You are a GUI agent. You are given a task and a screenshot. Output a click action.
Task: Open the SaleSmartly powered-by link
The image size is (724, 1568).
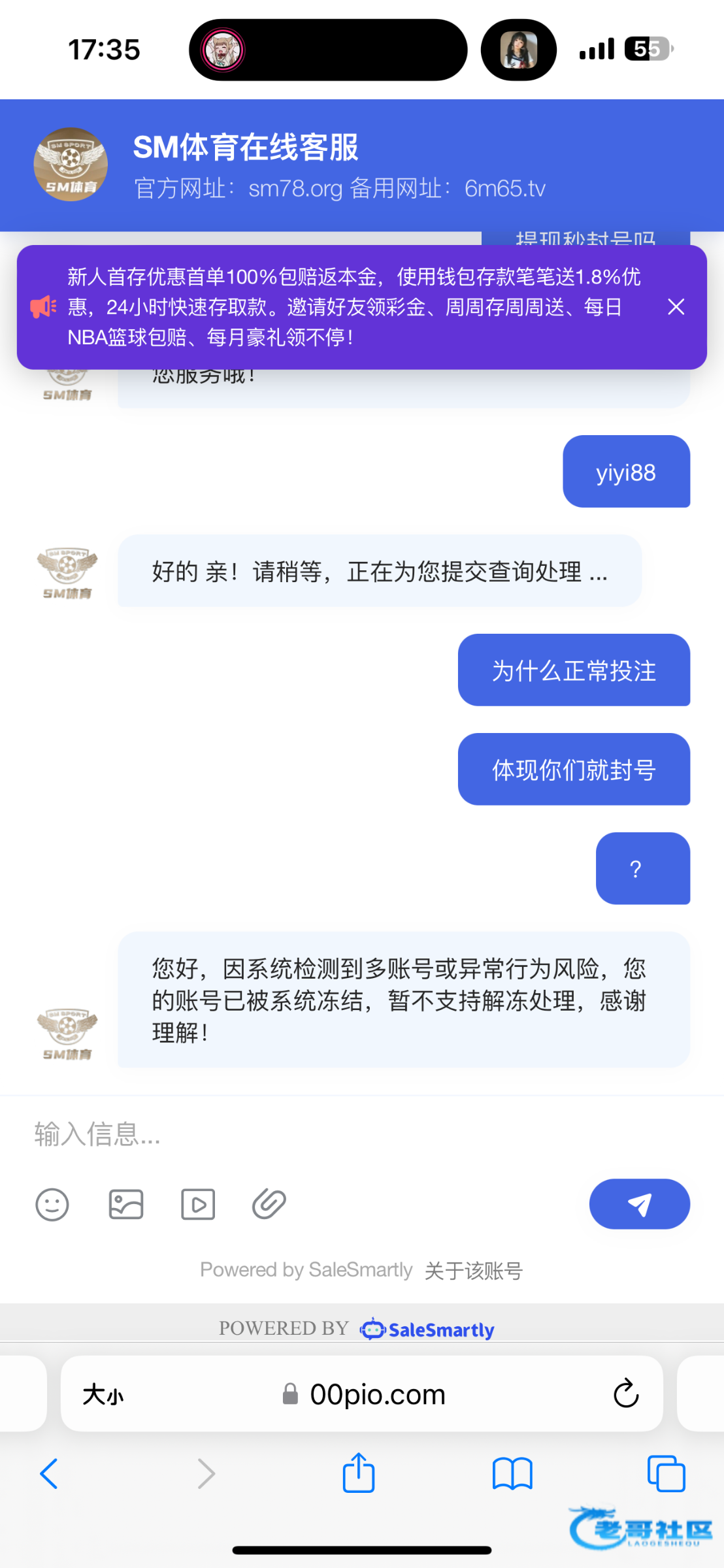click(x=428, y=1328)
